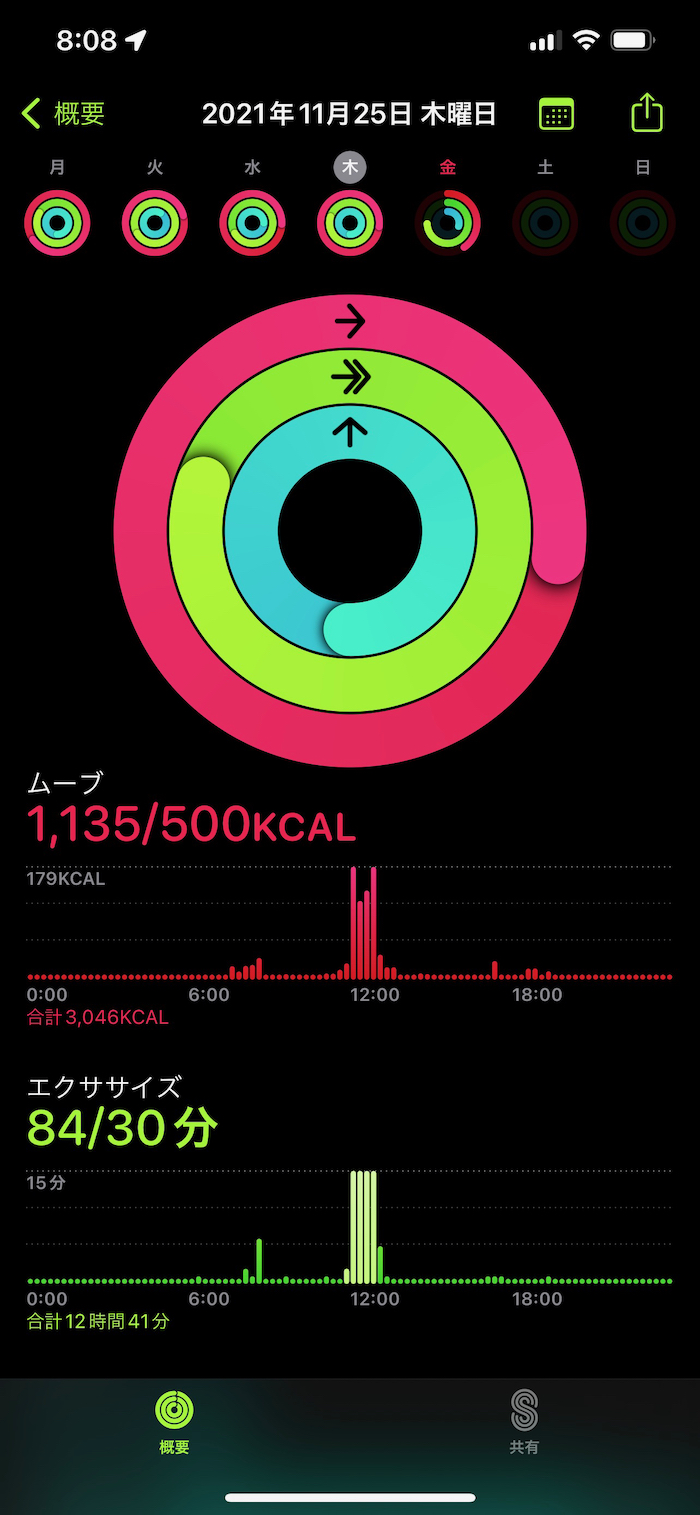Select Monday (月) activity rings
This screenshot has width=700, height=1515.
(57, 222)
